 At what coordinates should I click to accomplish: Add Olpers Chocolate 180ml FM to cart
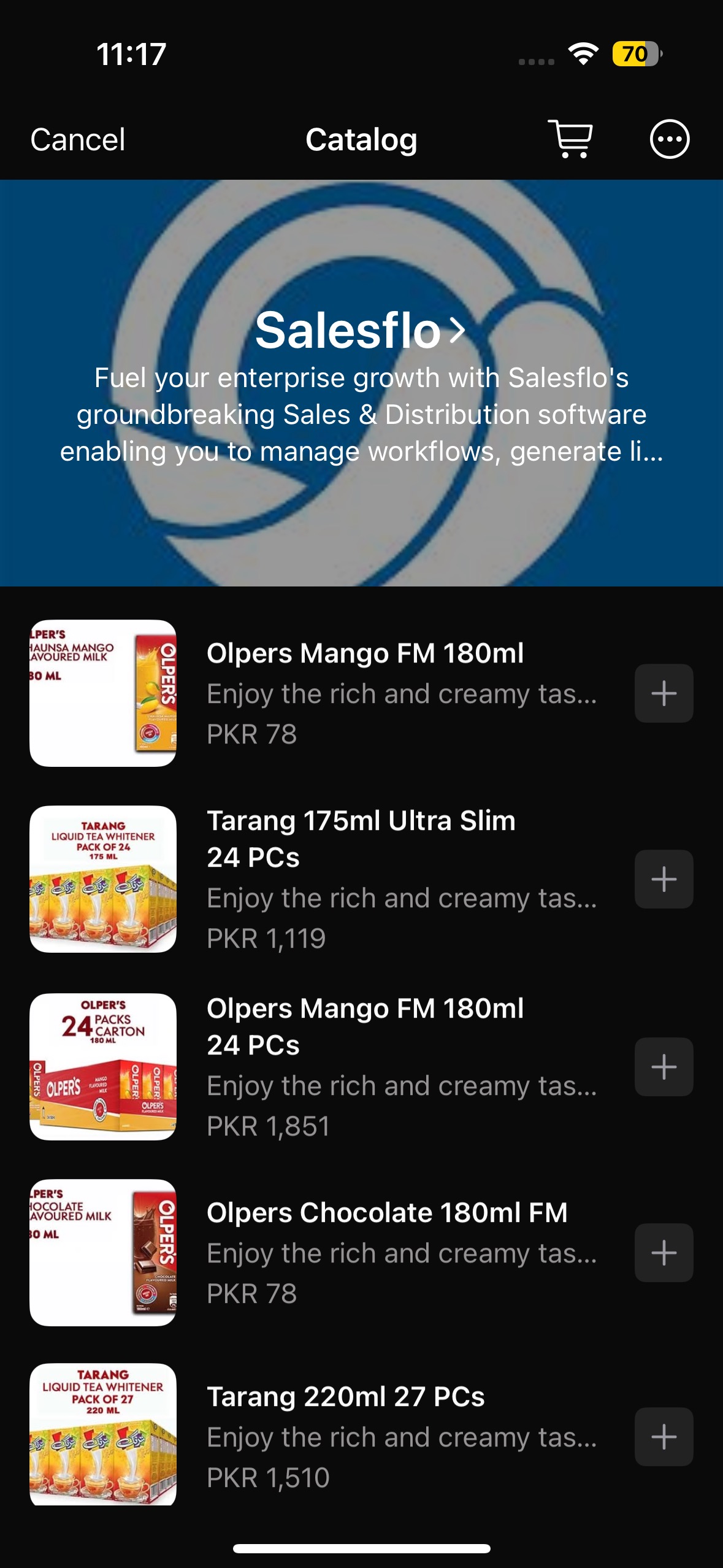click(x=664, y=1253)
